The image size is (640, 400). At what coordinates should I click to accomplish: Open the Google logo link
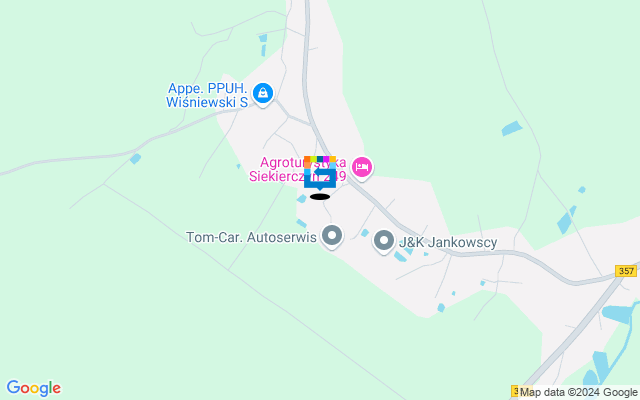tap(33, 388)
